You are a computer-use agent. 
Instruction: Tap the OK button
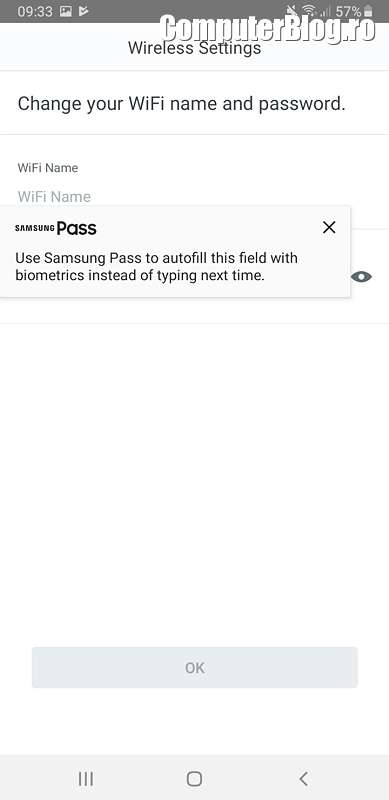(x=194, y=667)
